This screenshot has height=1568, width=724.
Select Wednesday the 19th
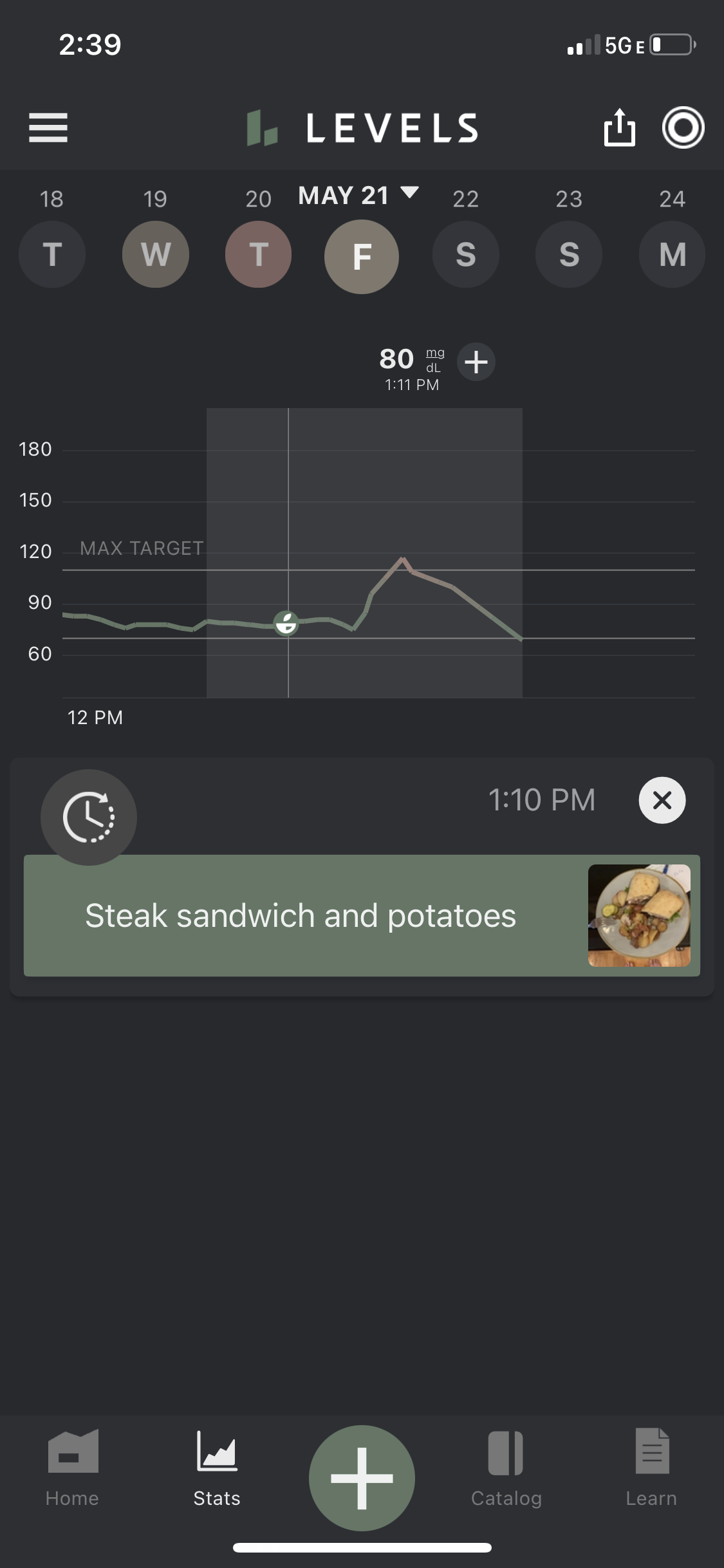[x=156, y=254]
